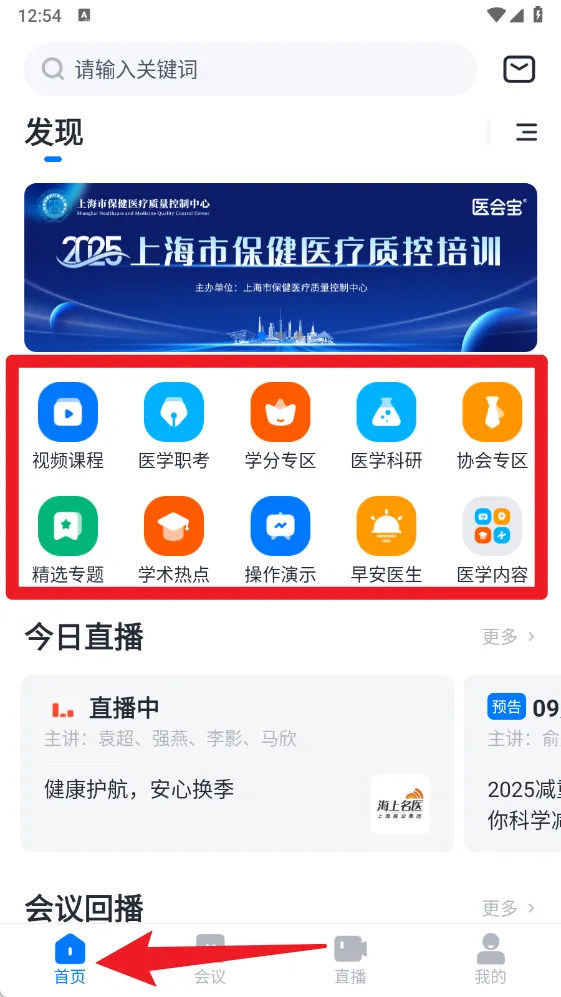Go to the 我的 tab

490,959
